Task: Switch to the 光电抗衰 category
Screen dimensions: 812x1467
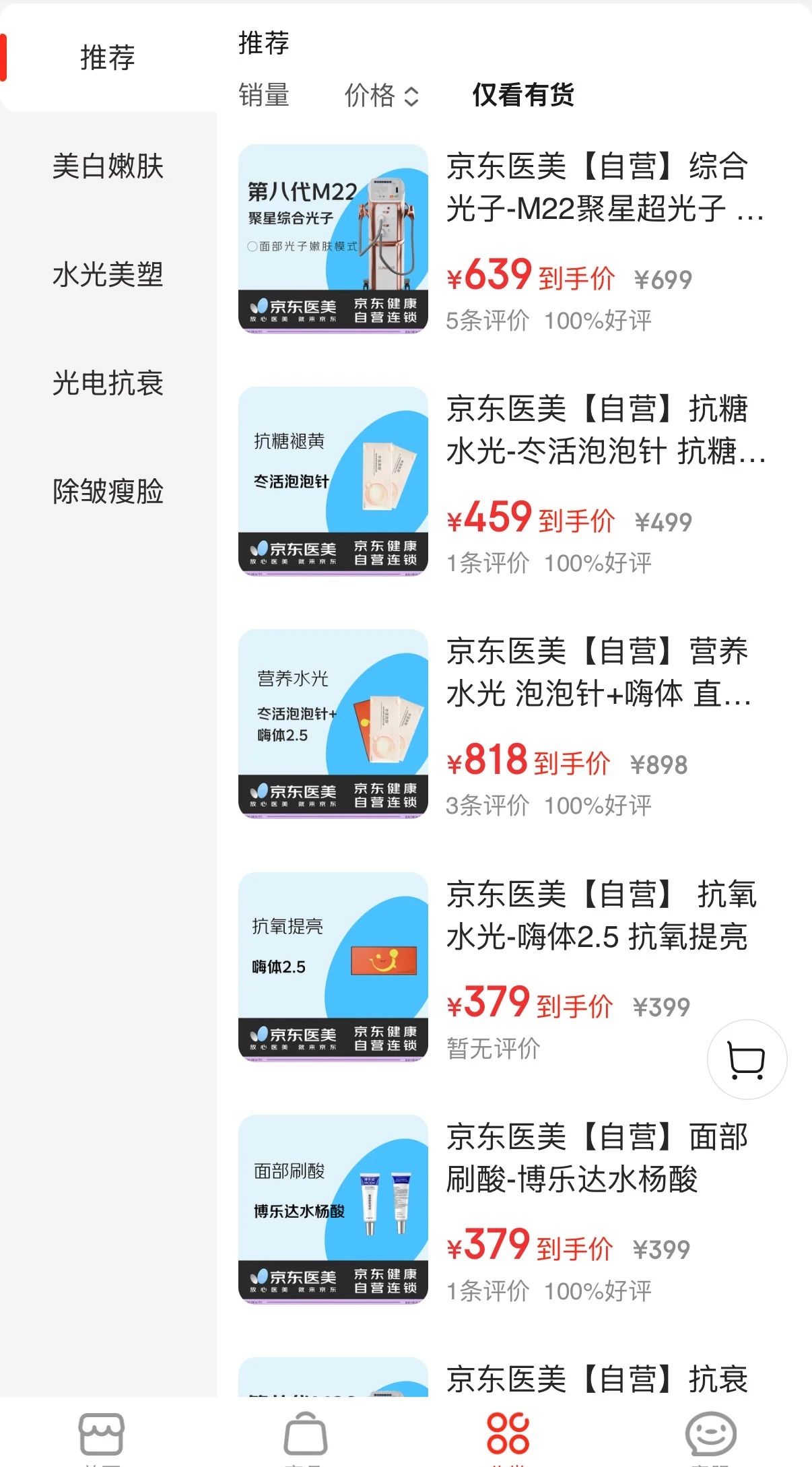Action: pyautogui.click(x=108, y=383)
